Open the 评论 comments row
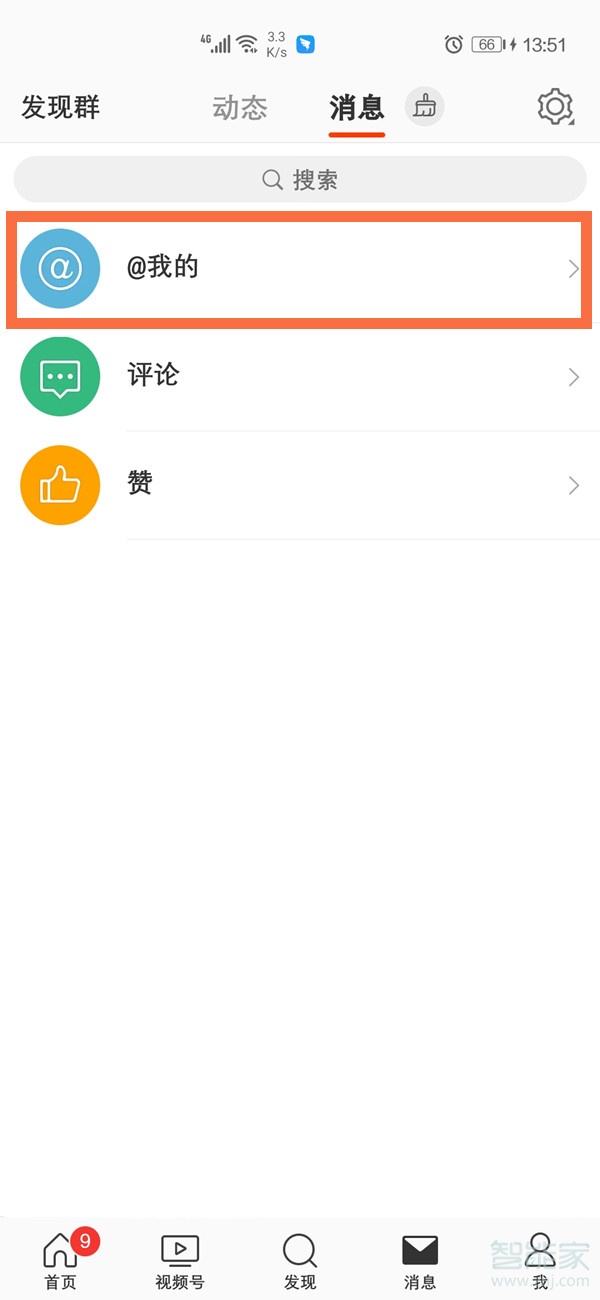This screenshot has width=600, height=1300. [300, 377]
